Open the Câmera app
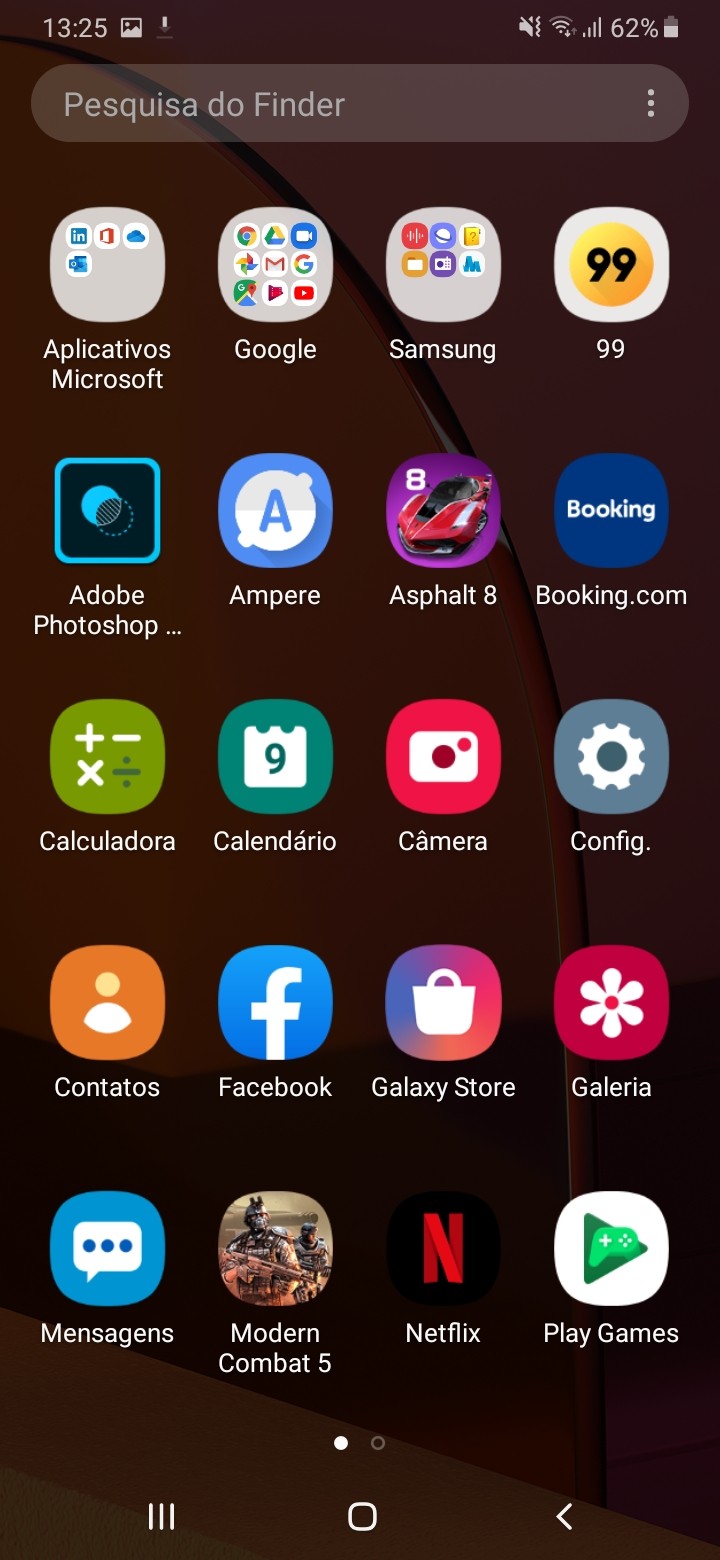 click(x=443, y=757)
